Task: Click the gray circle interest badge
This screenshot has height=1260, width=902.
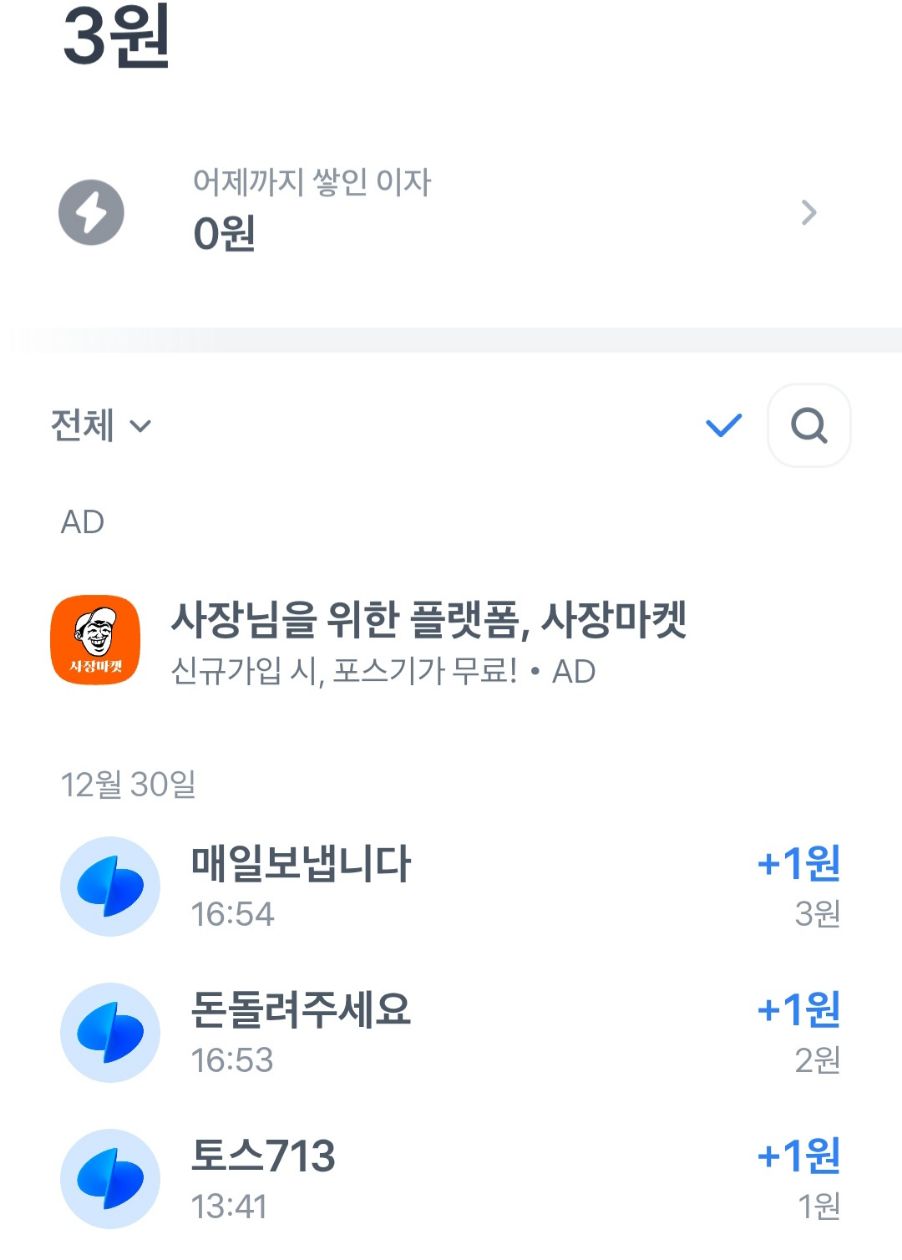Action: coord(90,212)
